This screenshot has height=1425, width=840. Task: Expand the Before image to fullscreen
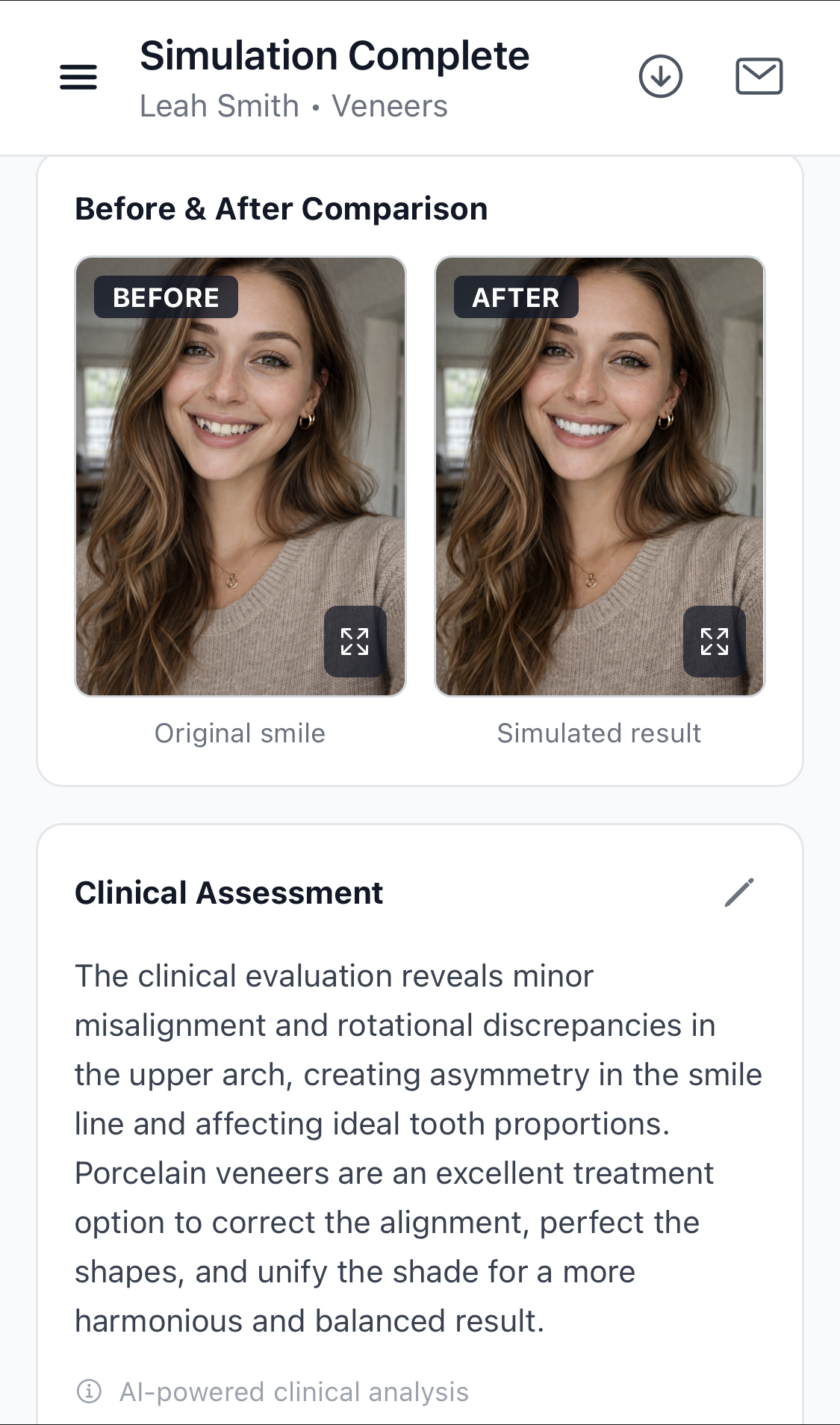tap(355, 642)
